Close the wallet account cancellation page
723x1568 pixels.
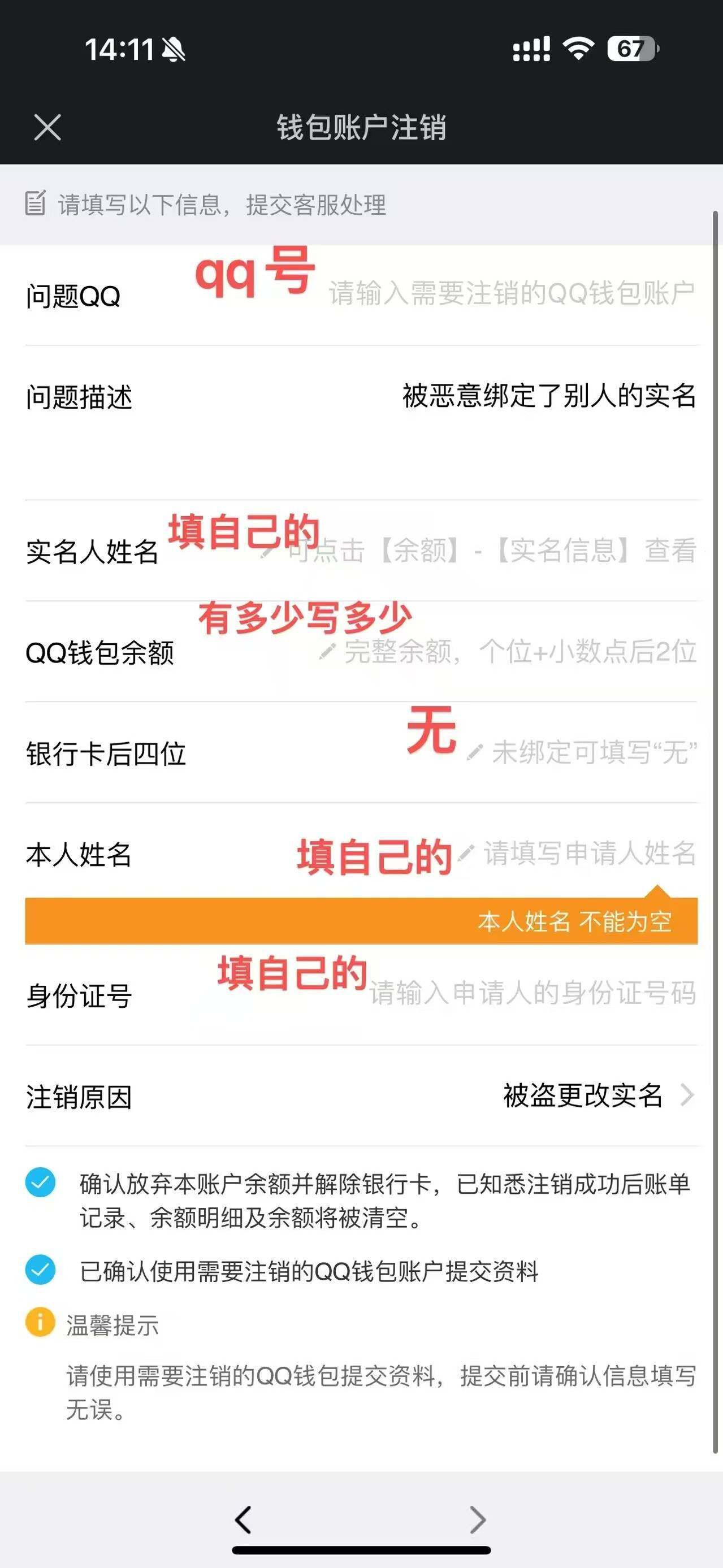point(47,127)
